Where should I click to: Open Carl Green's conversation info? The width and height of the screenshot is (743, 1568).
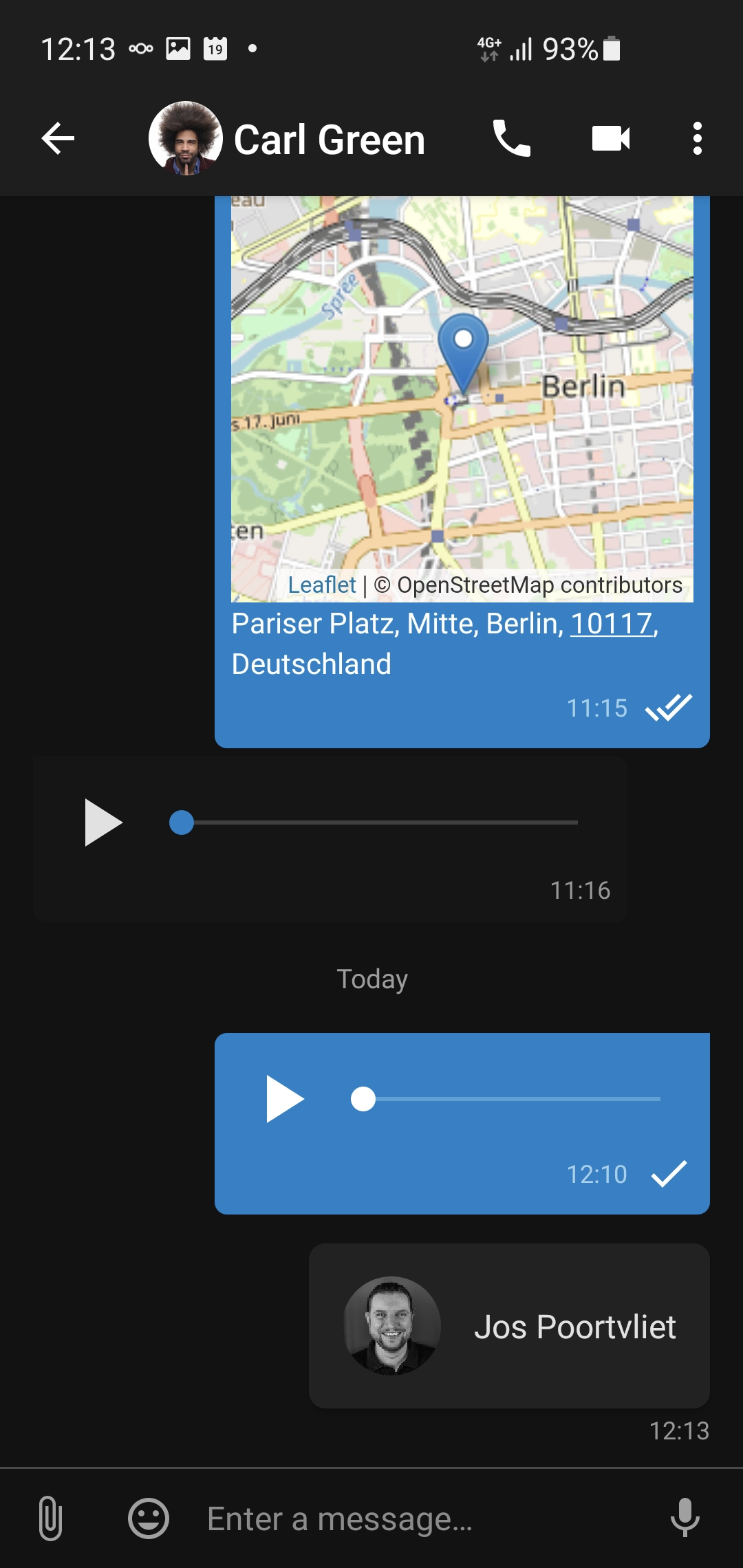pos(288,139)
